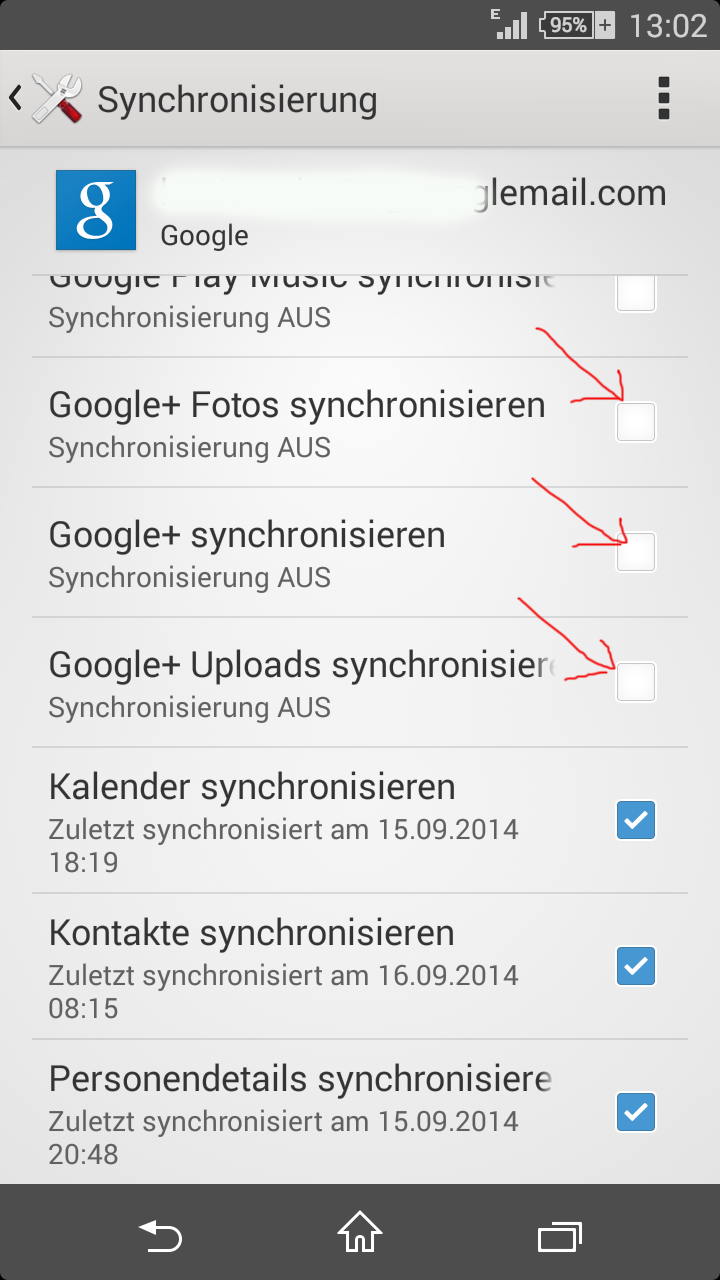This screenshot has width=720, height=1280.
Task: Disable Kontakte synchronisieren checkbox
Action: 636,967
